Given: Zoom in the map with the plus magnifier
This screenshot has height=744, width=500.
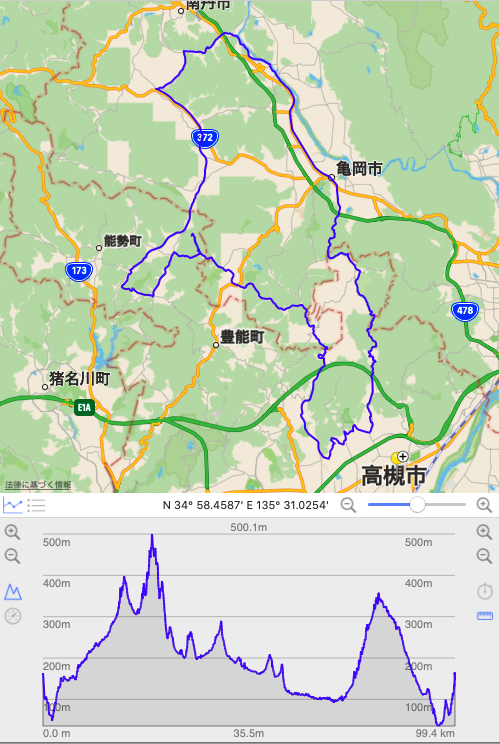Looking at the screenshot, I should tap(484, 505).
